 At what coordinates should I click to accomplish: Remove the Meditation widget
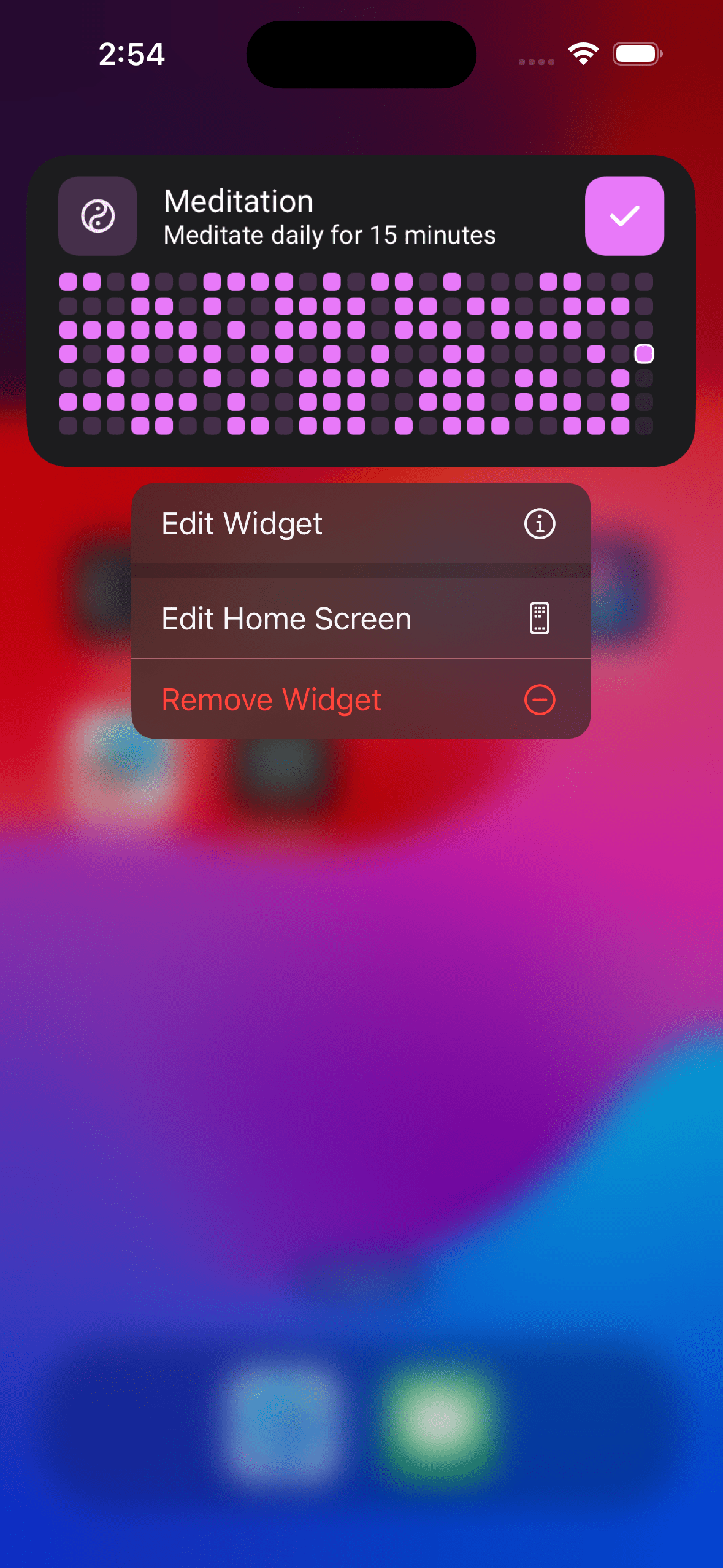[x=361, y=699]
